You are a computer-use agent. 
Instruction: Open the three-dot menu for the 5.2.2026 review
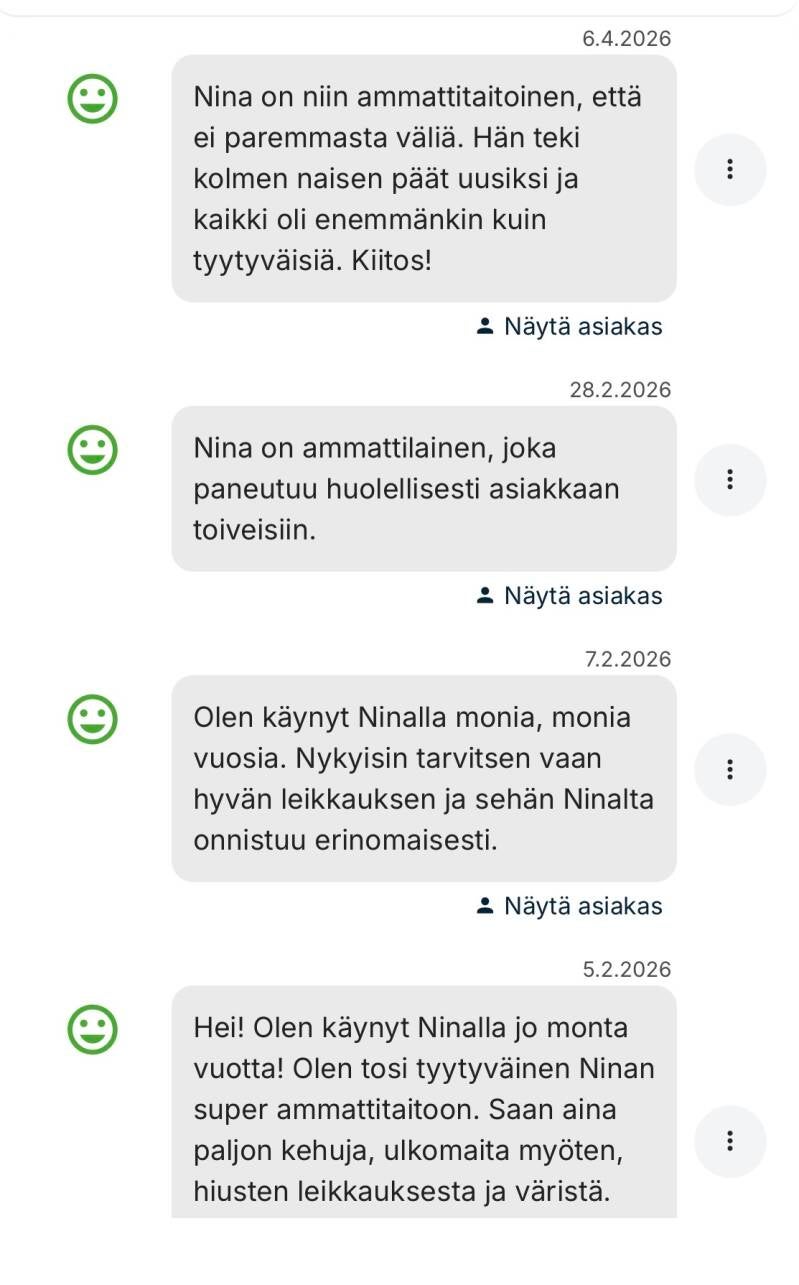[x=730, y=1141]
